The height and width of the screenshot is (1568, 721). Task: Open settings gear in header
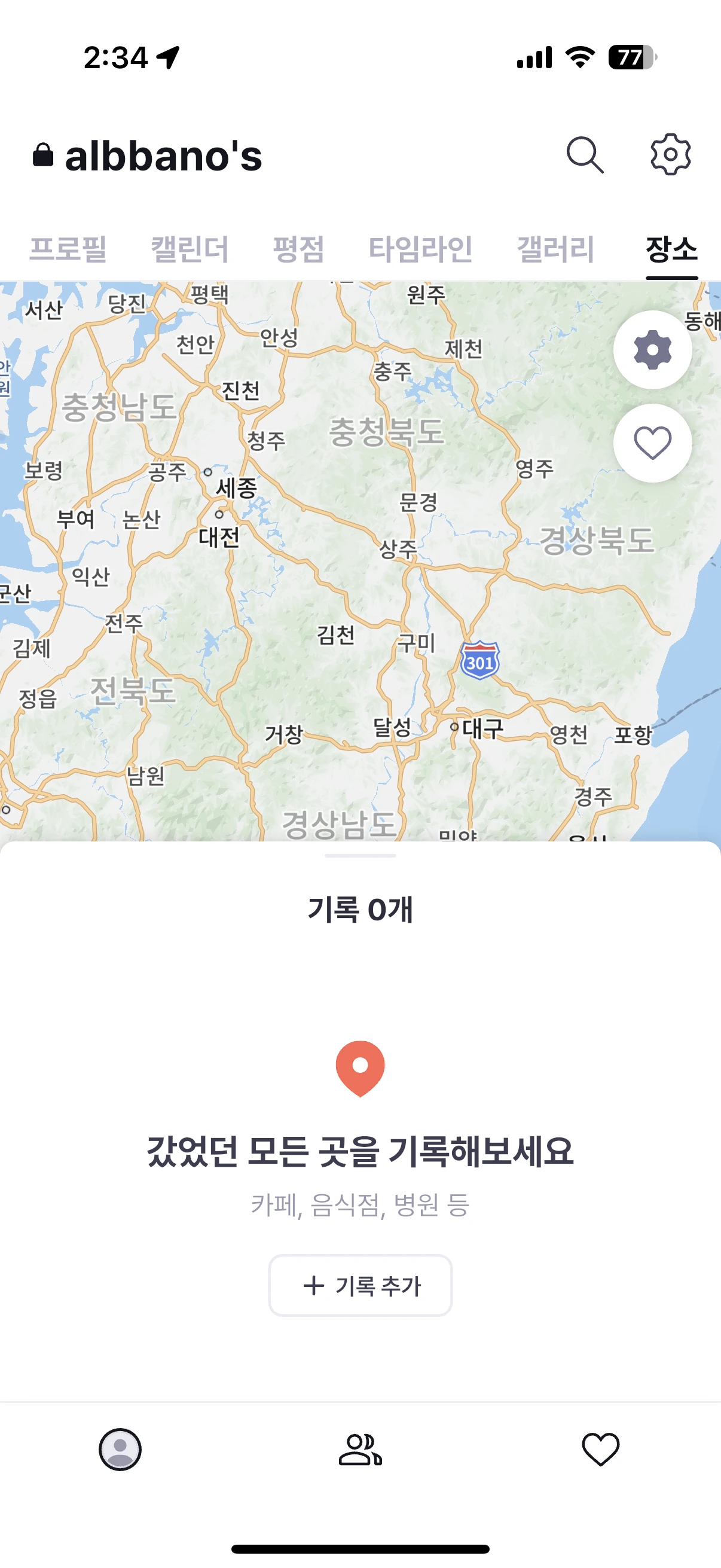[x=670, y=155]
